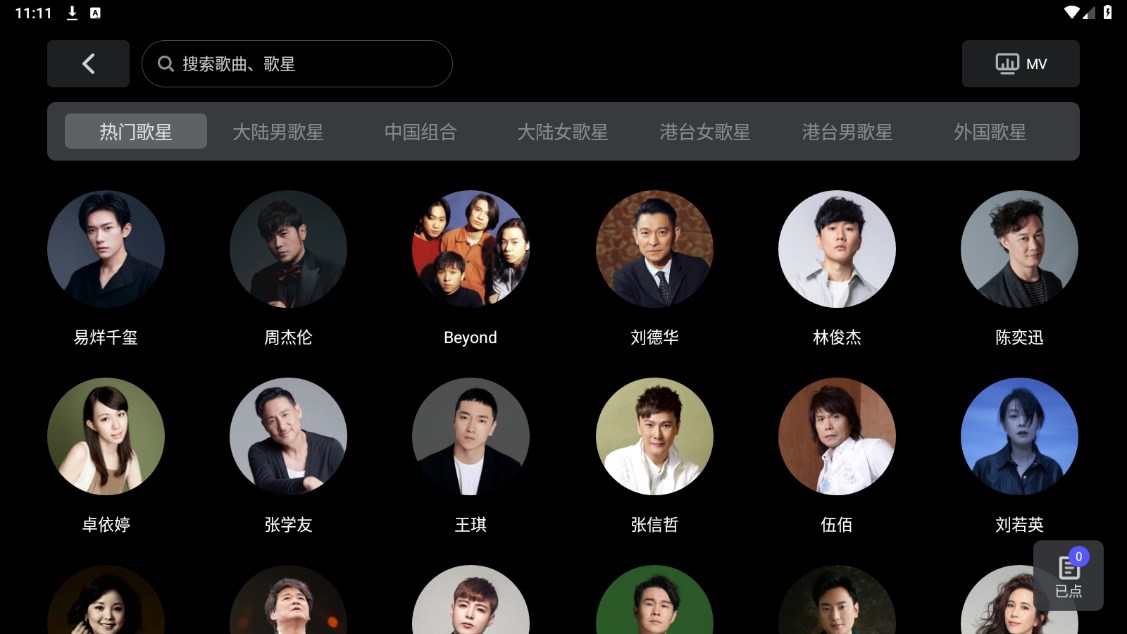
Task: Open the Beyond band page
Action: 471,249
